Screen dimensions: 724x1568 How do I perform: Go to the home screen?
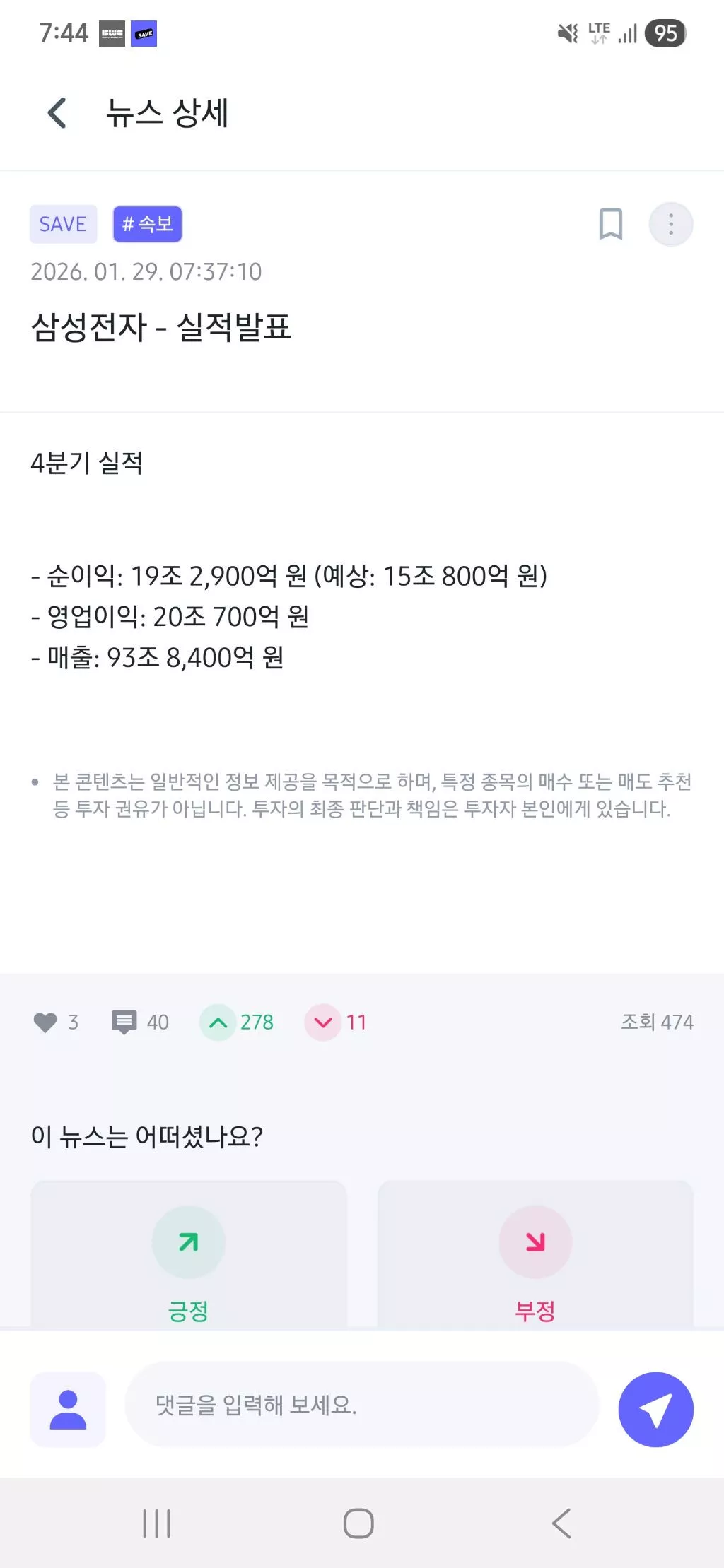[x=358, y=1523]
